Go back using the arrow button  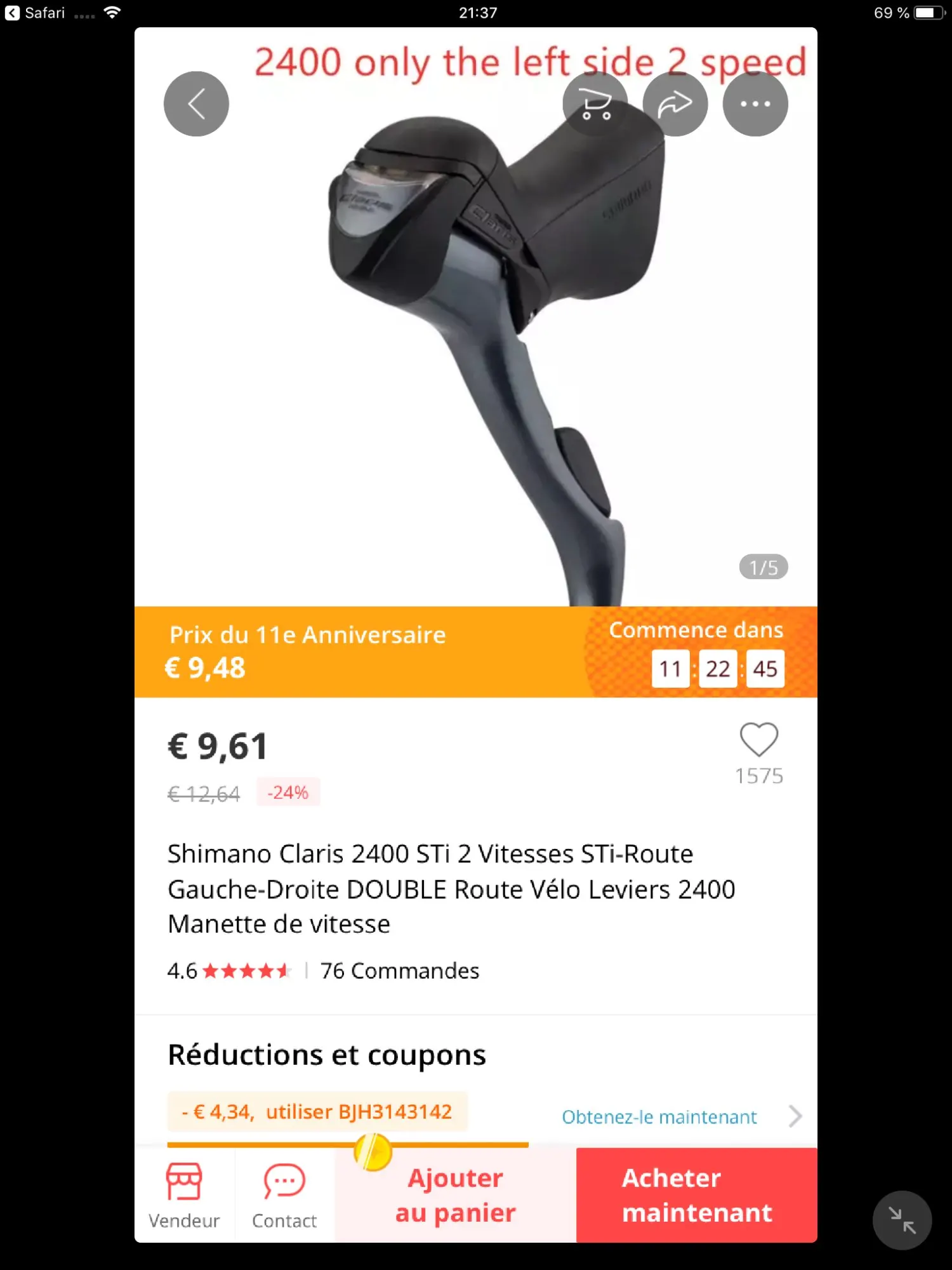click(196, 104)
